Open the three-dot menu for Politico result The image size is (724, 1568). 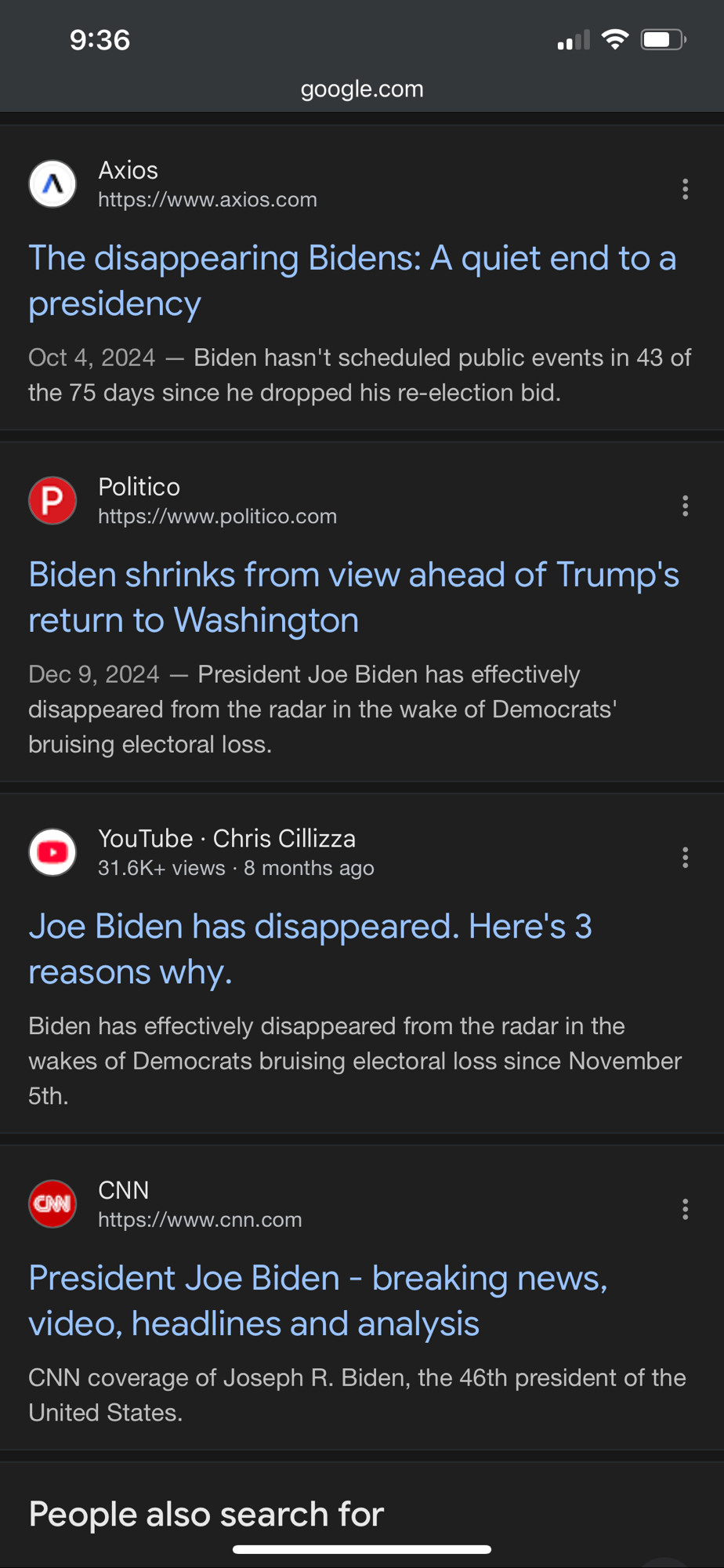(685, 506)
